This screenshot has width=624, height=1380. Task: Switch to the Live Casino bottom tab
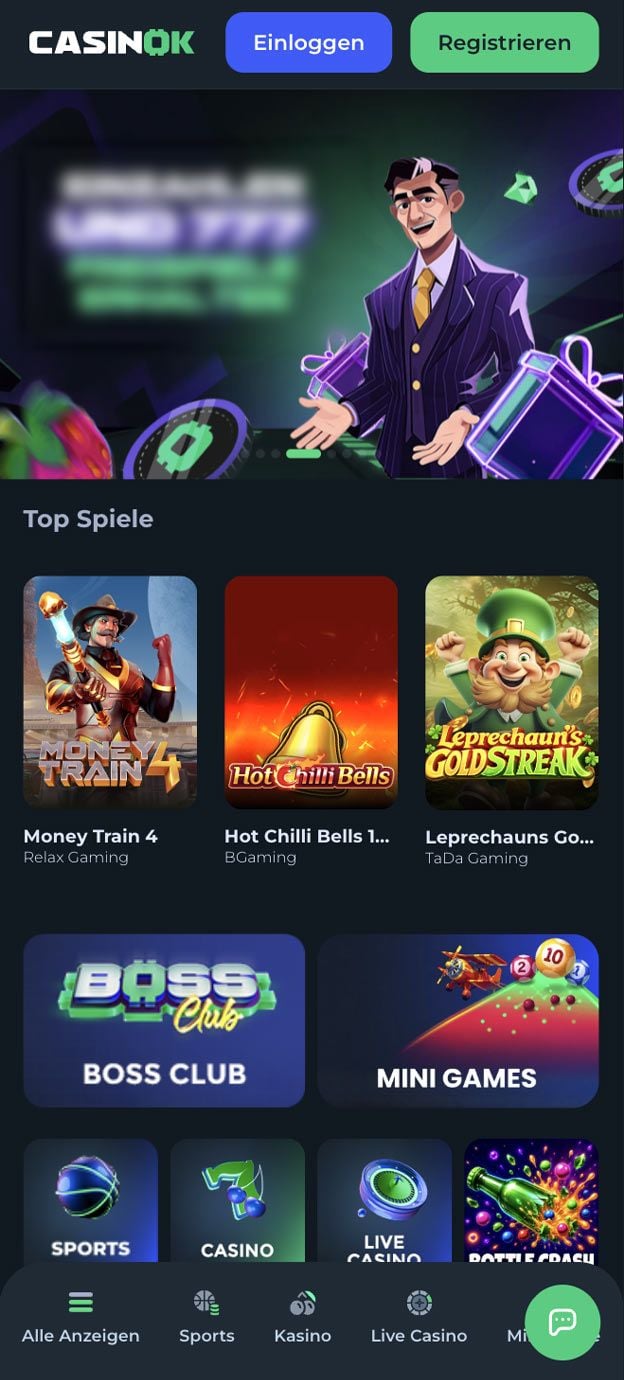click(419, 1318)
